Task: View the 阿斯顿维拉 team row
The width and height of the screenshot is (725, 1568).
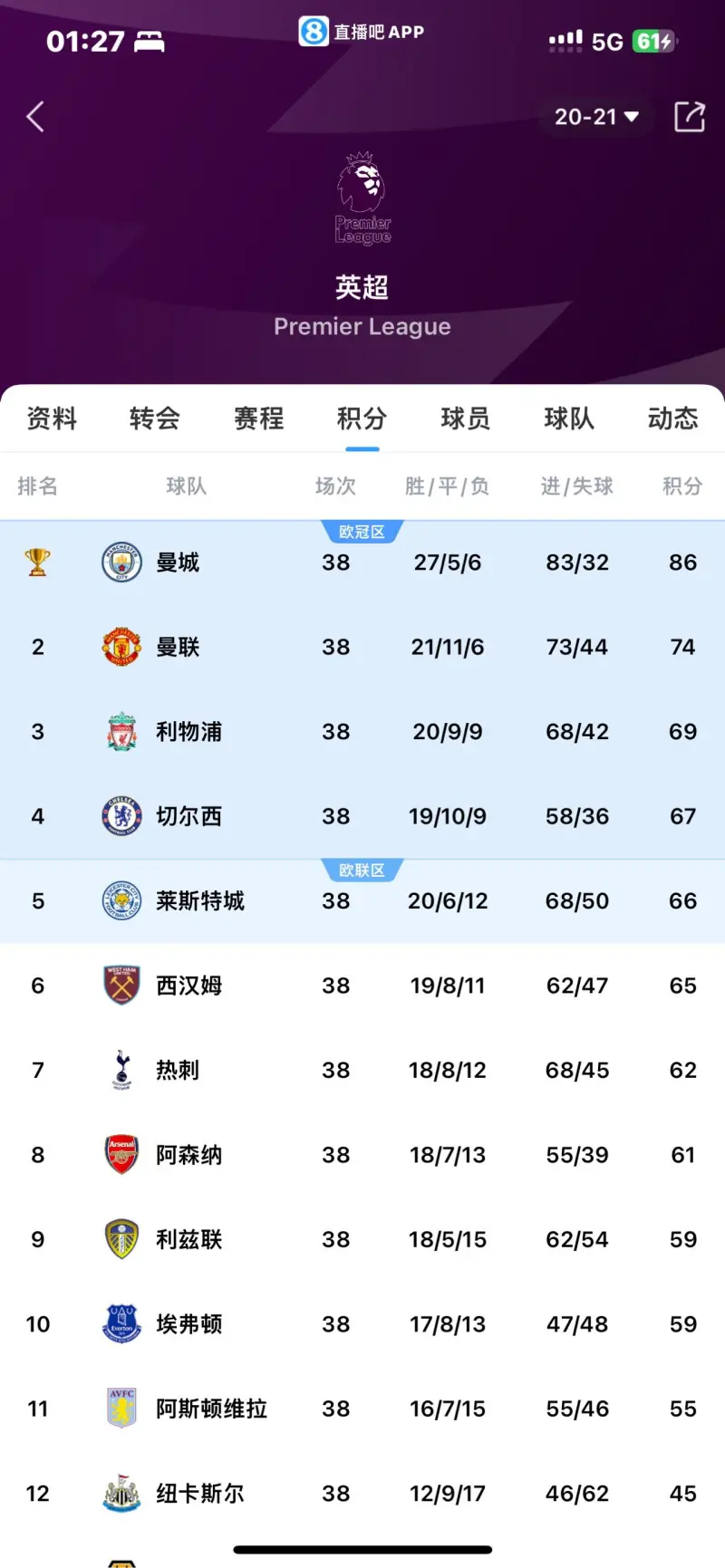Action: tap(362, 1409)
